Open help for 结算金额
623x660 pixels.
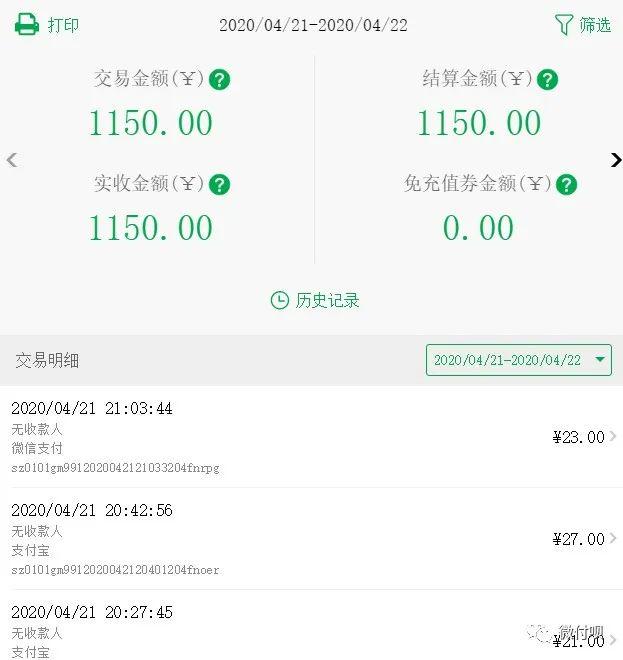click(547, 80)
